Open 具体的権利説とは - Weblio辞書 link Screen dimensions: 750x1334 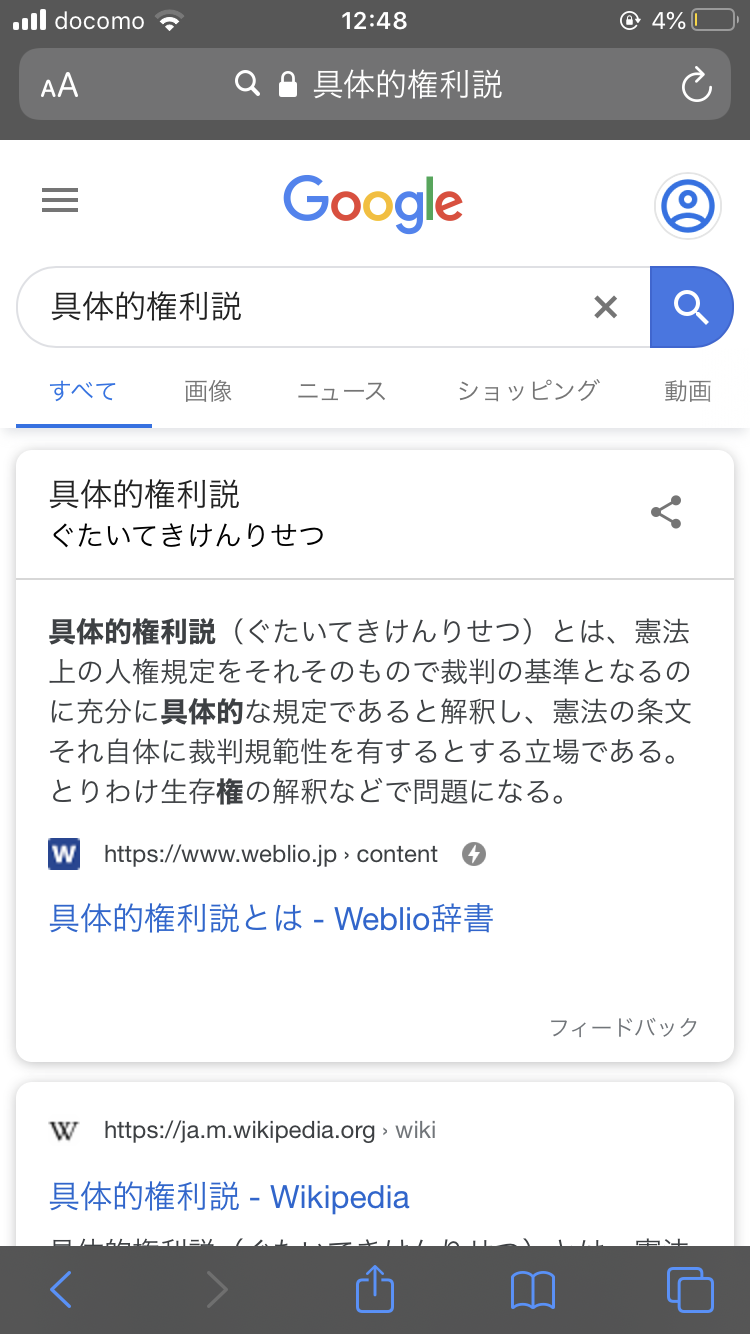[271, 918]
